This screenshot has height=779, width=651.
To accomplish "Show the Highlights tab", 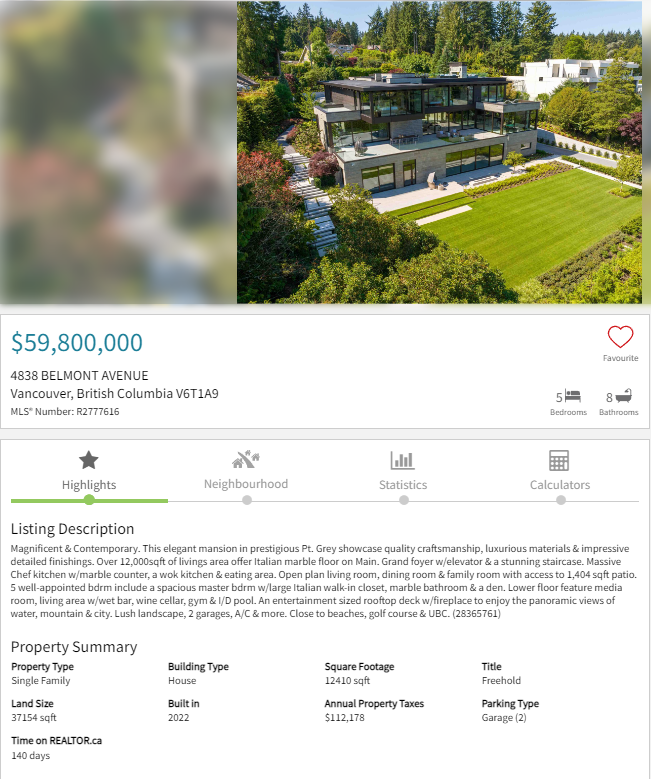I will (x=89, y=471).
